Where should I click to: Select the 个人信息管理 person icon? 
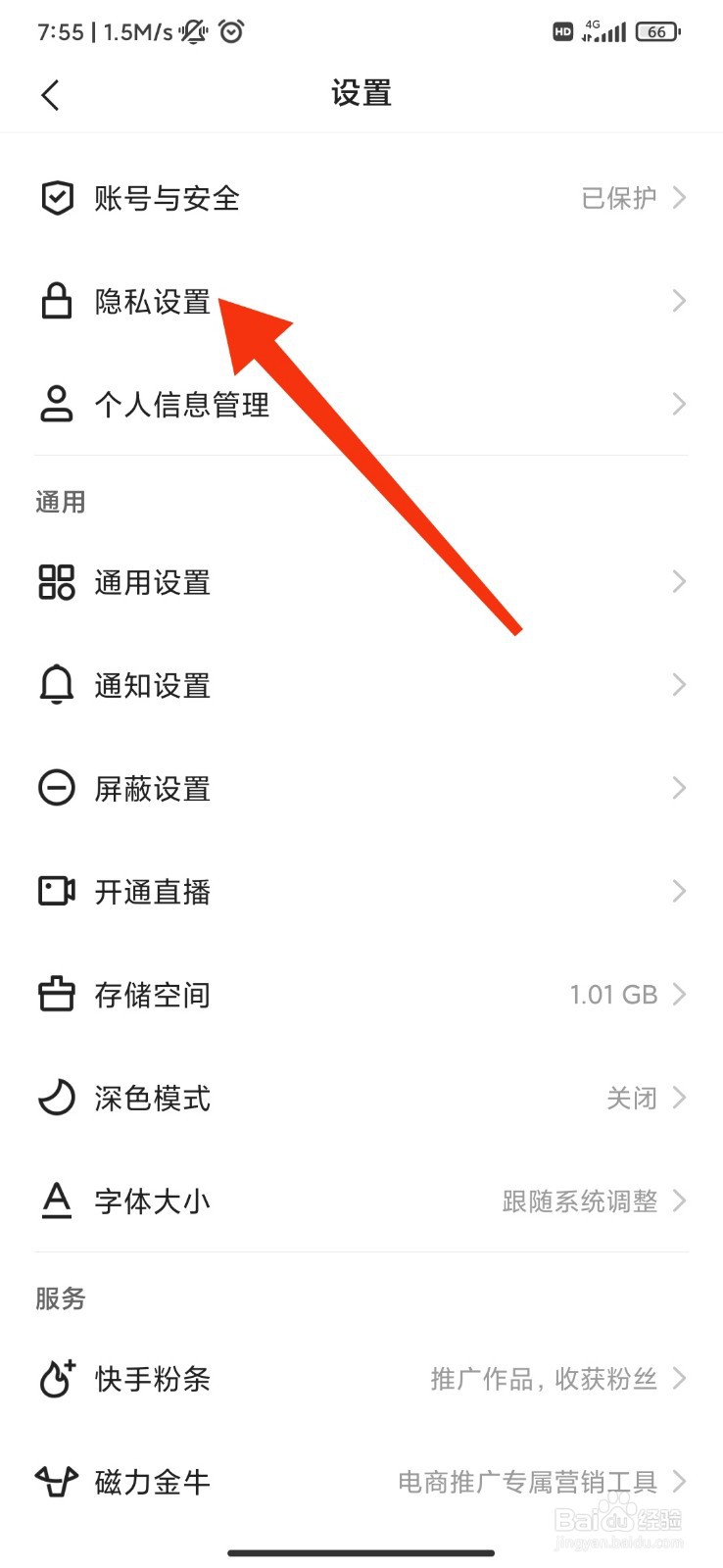[x=57, y=404]
